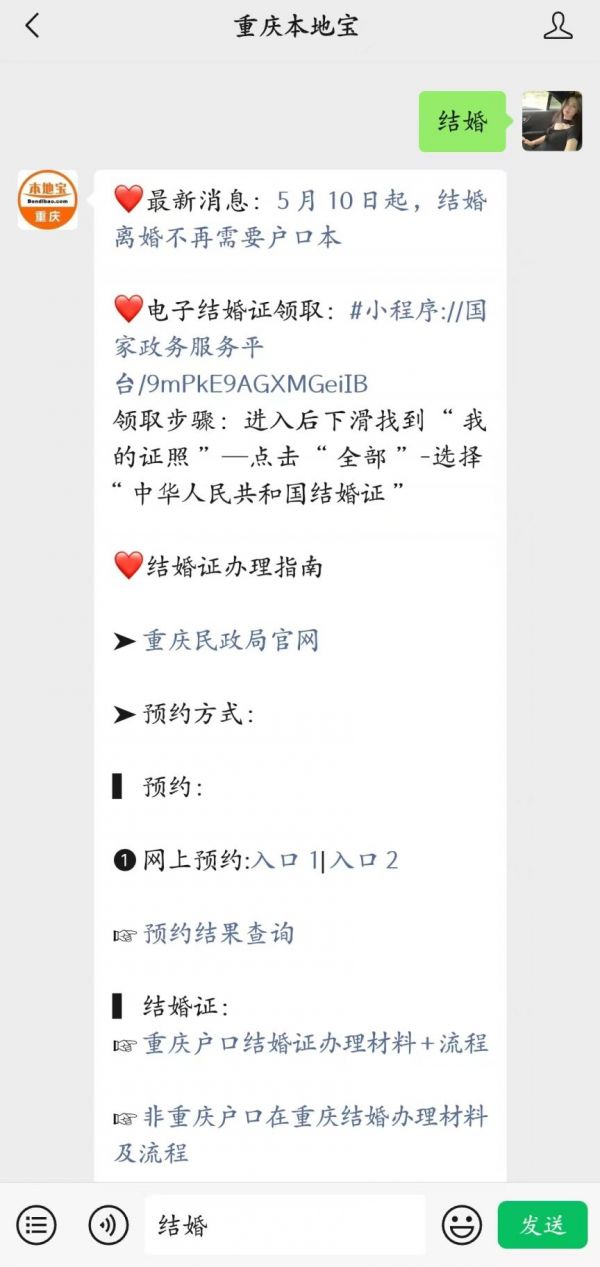Send the message with 发送

tap(542, 1224)
